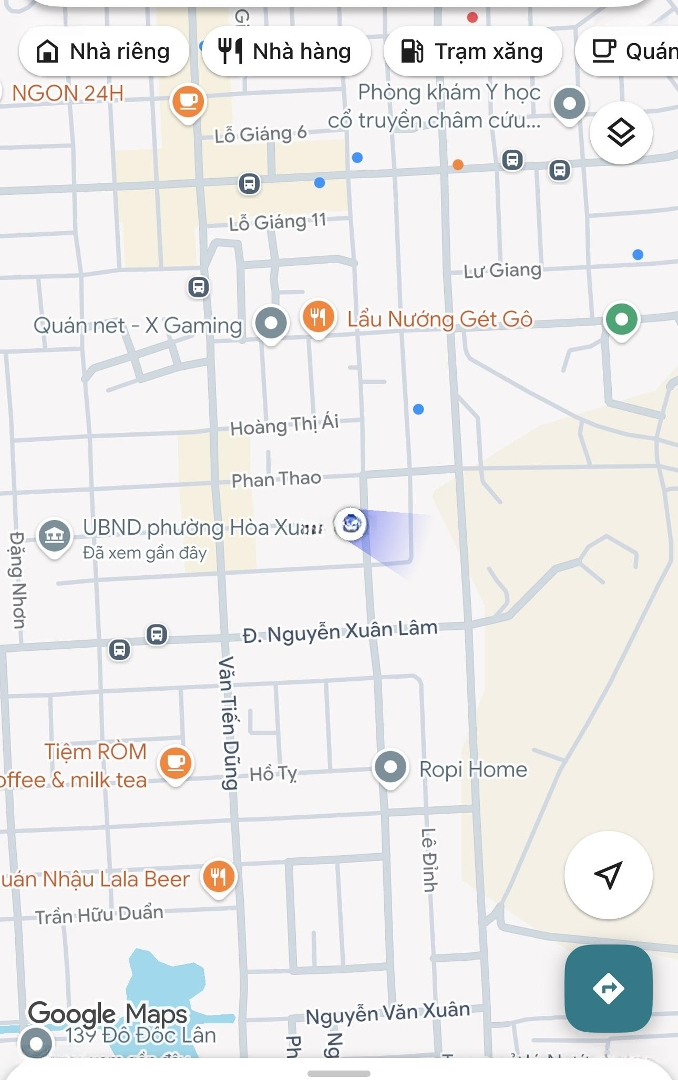Open the map layers button
Image resolution: width=678 pixels, height=1080 pixels.
621,133
